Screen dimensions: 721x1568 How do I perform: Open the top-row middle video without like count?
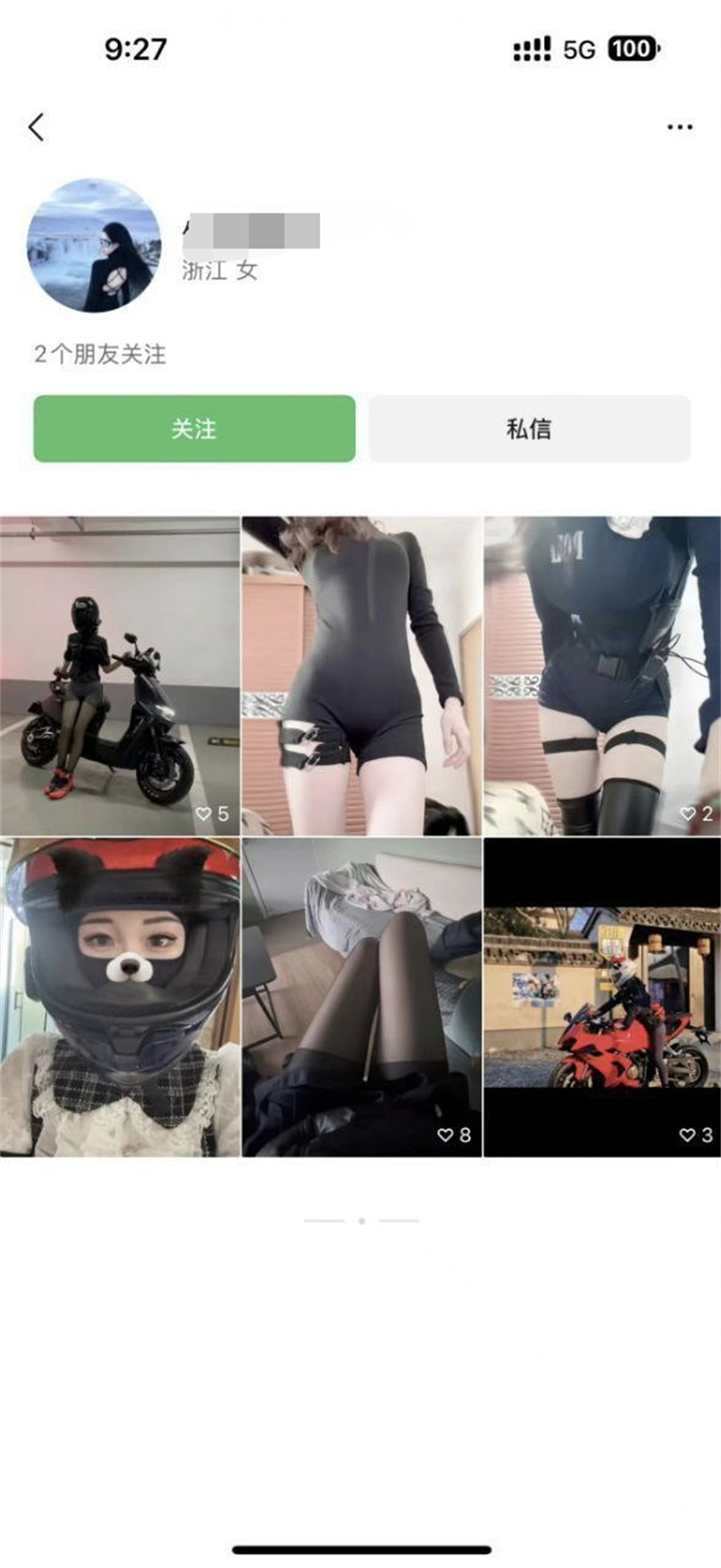(x=361, y=675)
